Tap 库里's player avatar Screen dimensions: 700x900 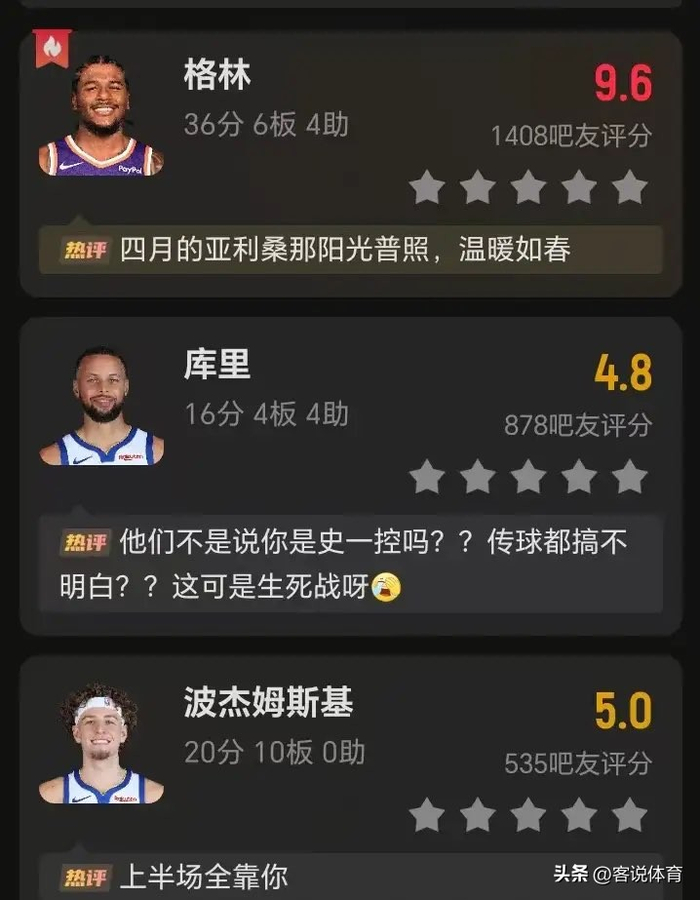tap(101, 407)
